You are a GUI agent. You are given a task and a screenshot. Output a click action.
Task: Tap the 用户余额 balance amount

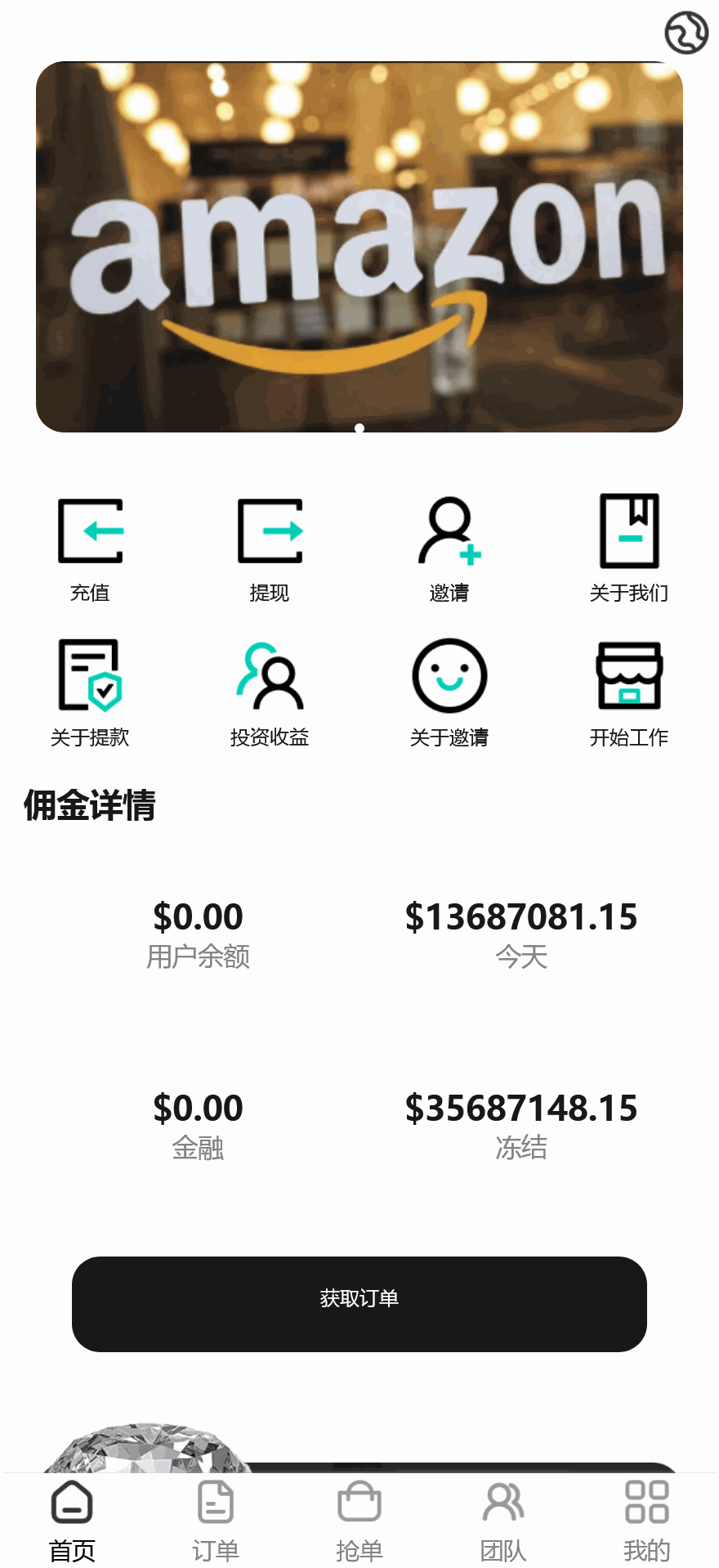click(199, 916)
